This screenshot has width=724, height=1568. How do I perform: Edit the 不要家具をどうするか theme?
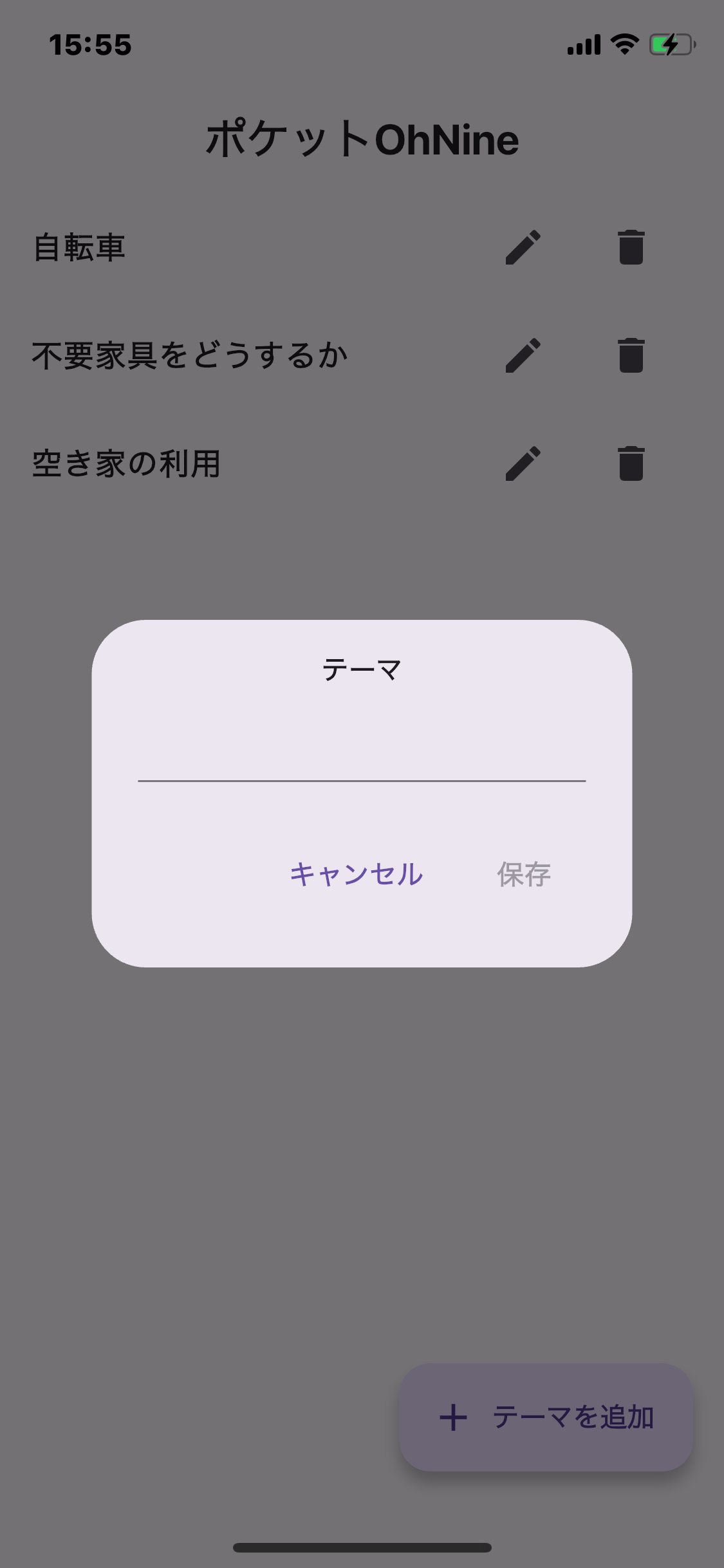click(523, 355)
